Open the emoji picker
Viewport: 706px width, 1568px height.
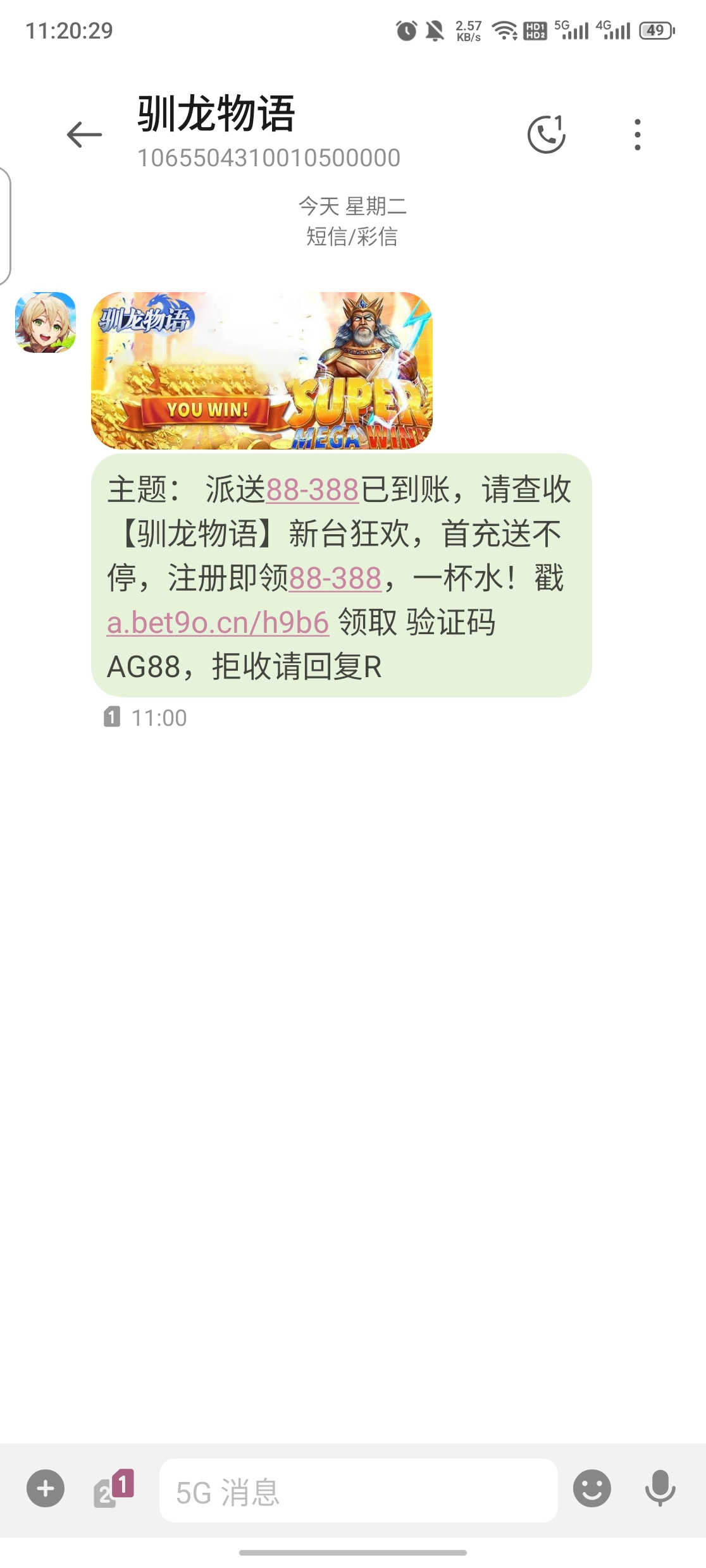591,1489
